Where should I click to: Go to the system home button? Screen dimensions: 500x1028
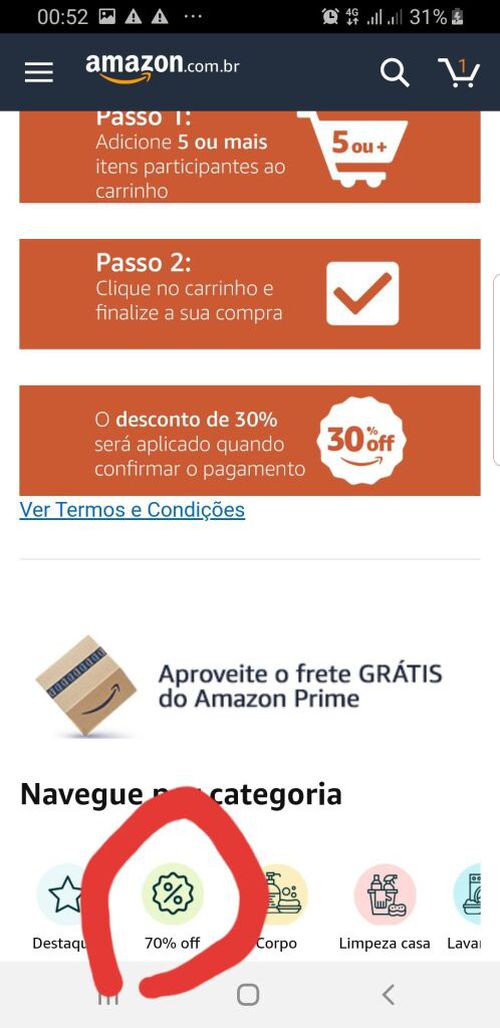pos(248,995)
